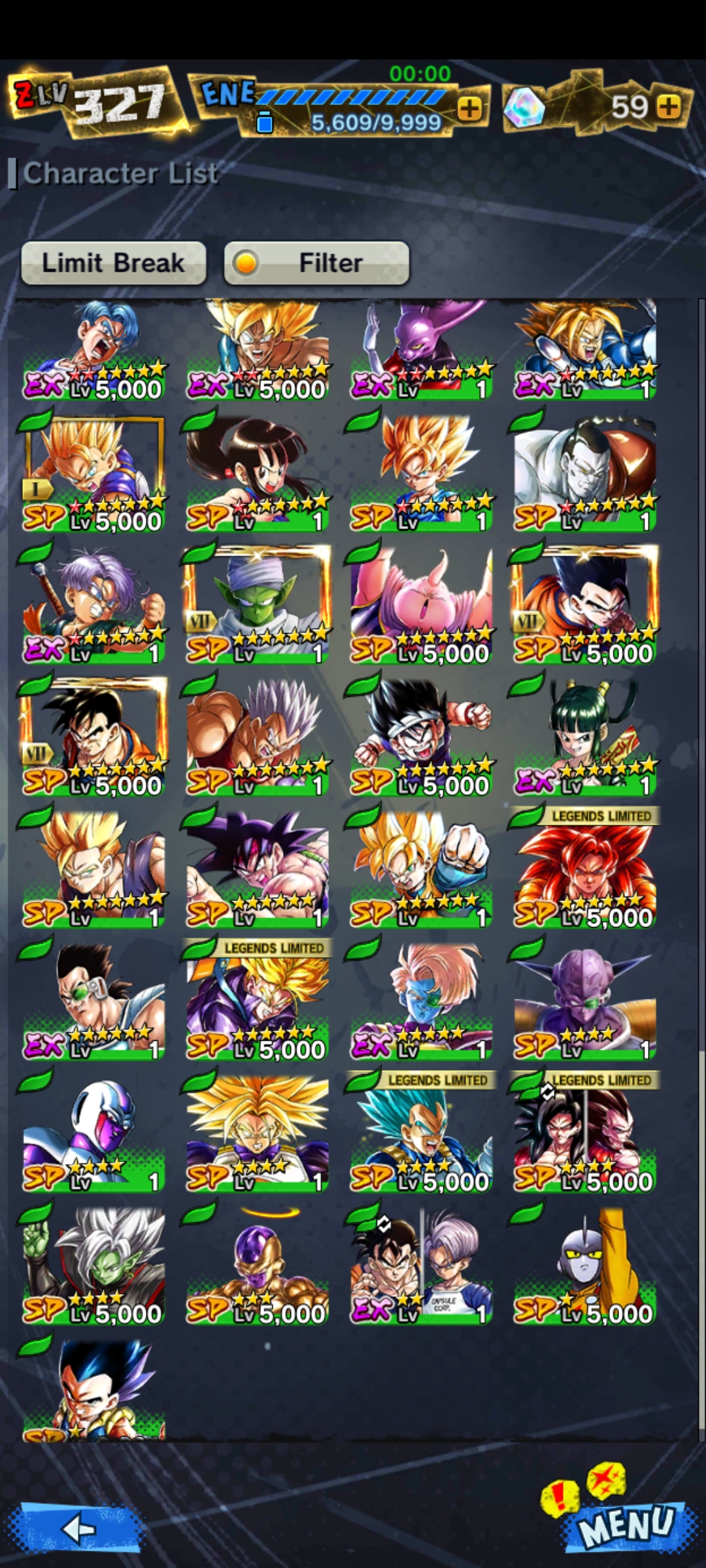Select the Beerus EX character card

(421, 350)
